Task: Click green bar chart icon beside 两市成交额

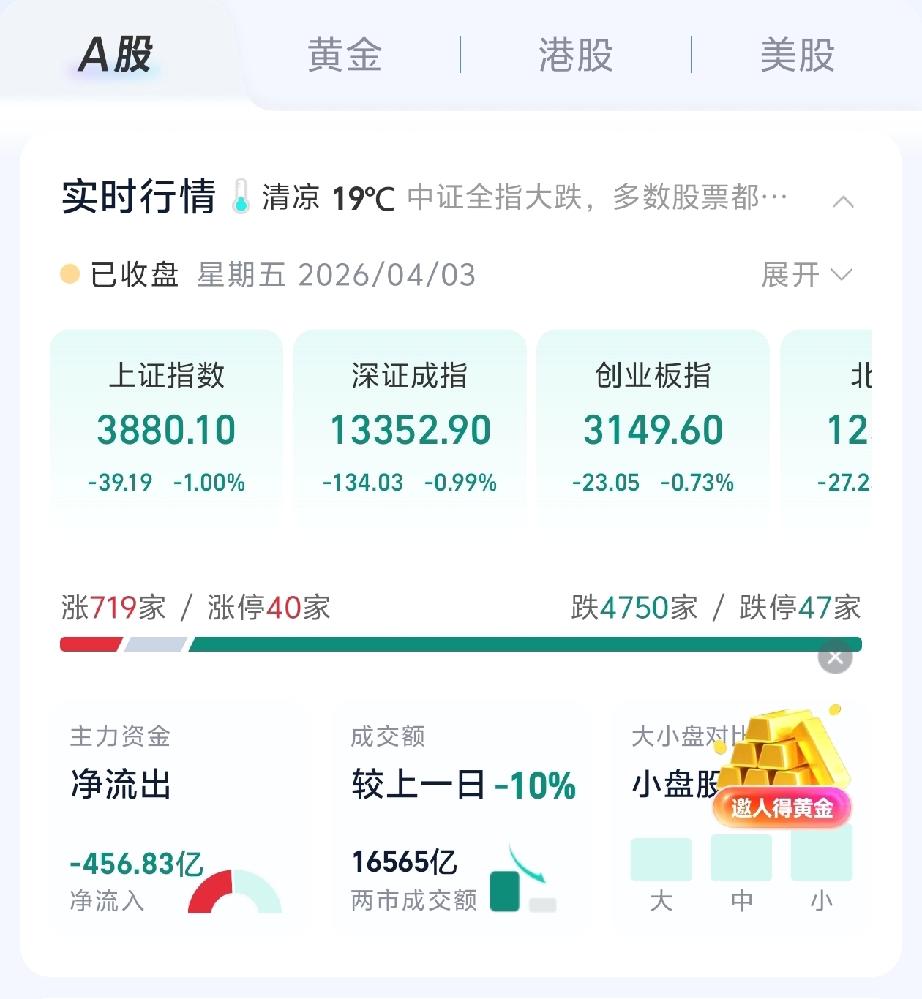Action: [507, 891]
